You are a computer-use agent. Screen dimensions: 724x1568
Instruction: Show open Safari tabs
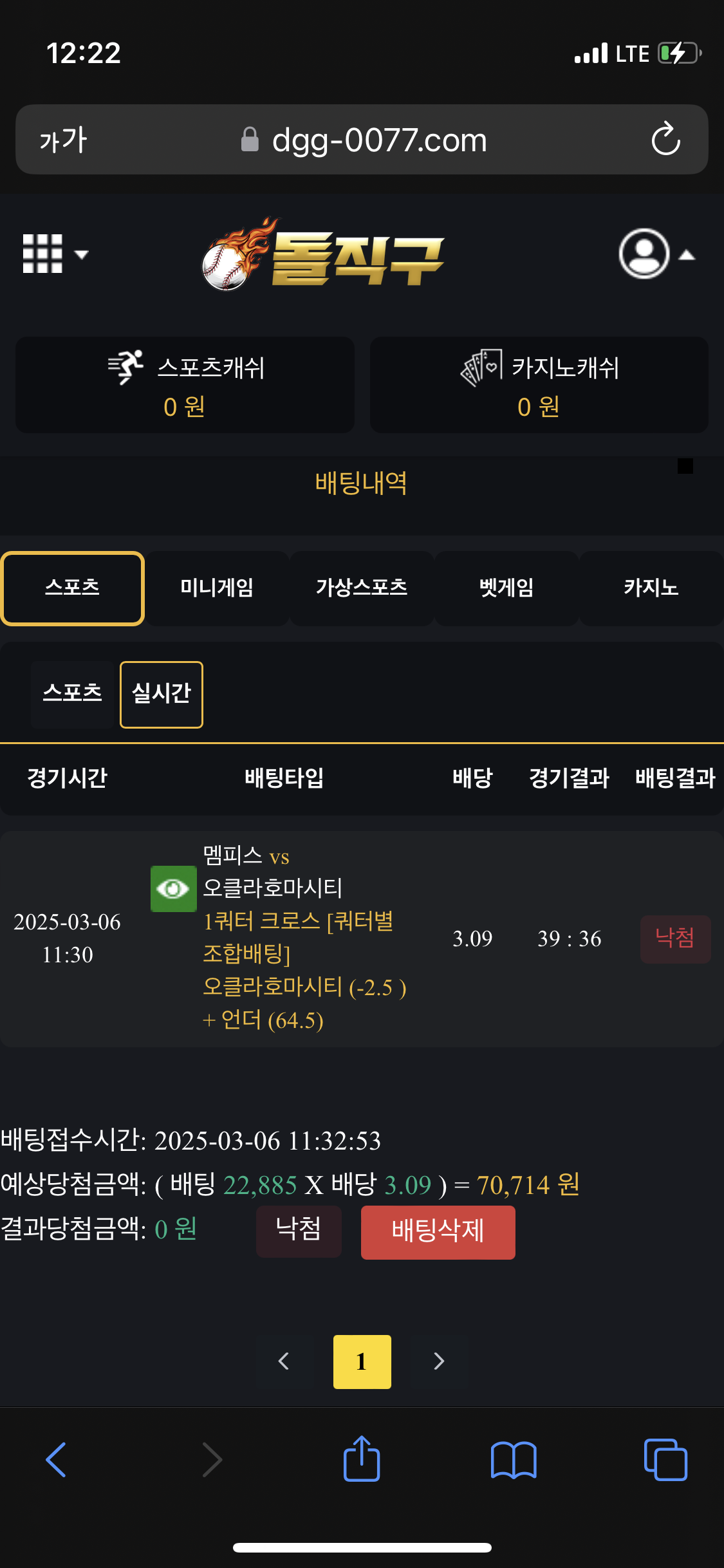pos(665,1459)
